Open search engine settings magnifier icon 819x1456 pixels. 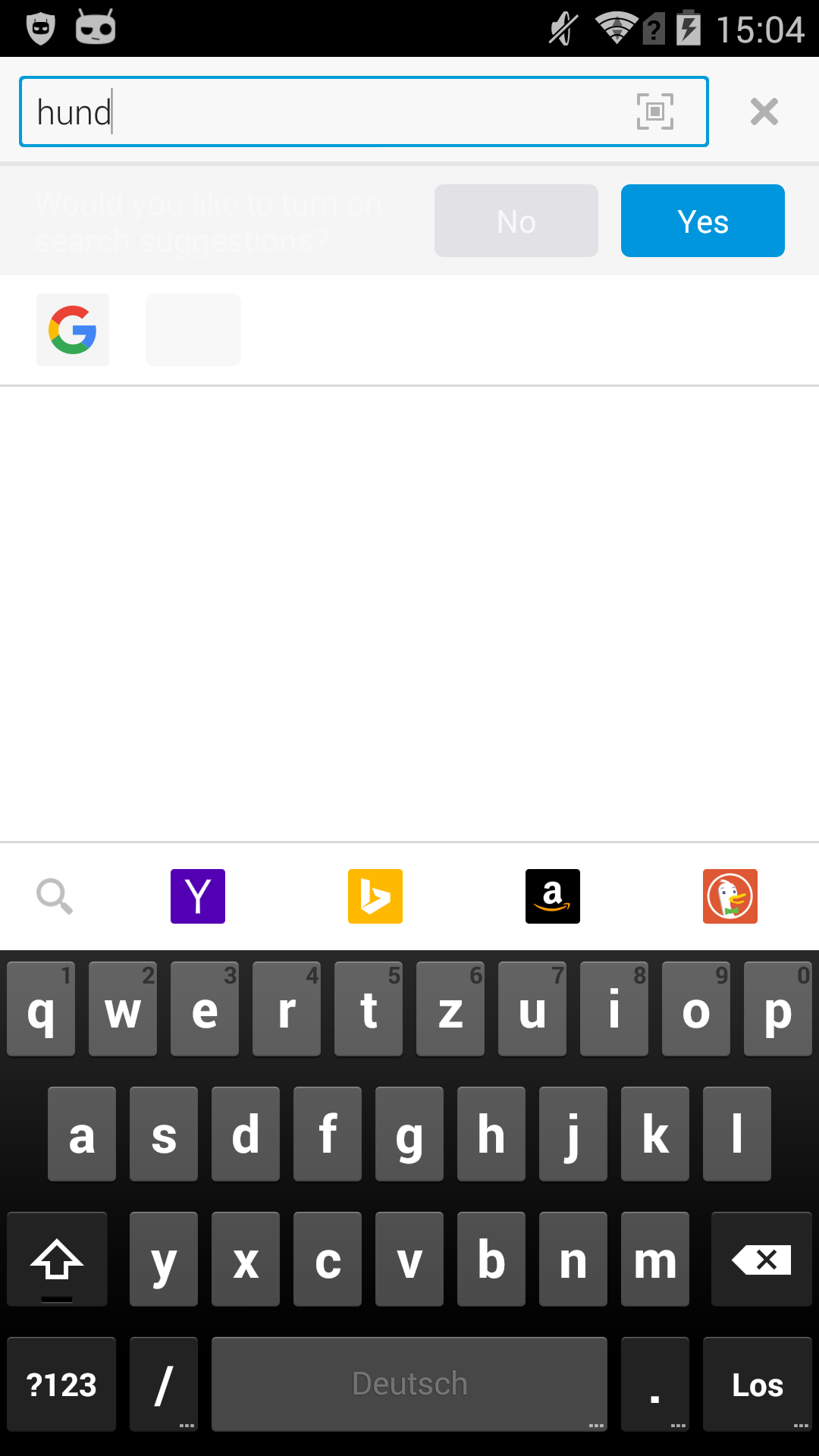click(x=55, y=896)
